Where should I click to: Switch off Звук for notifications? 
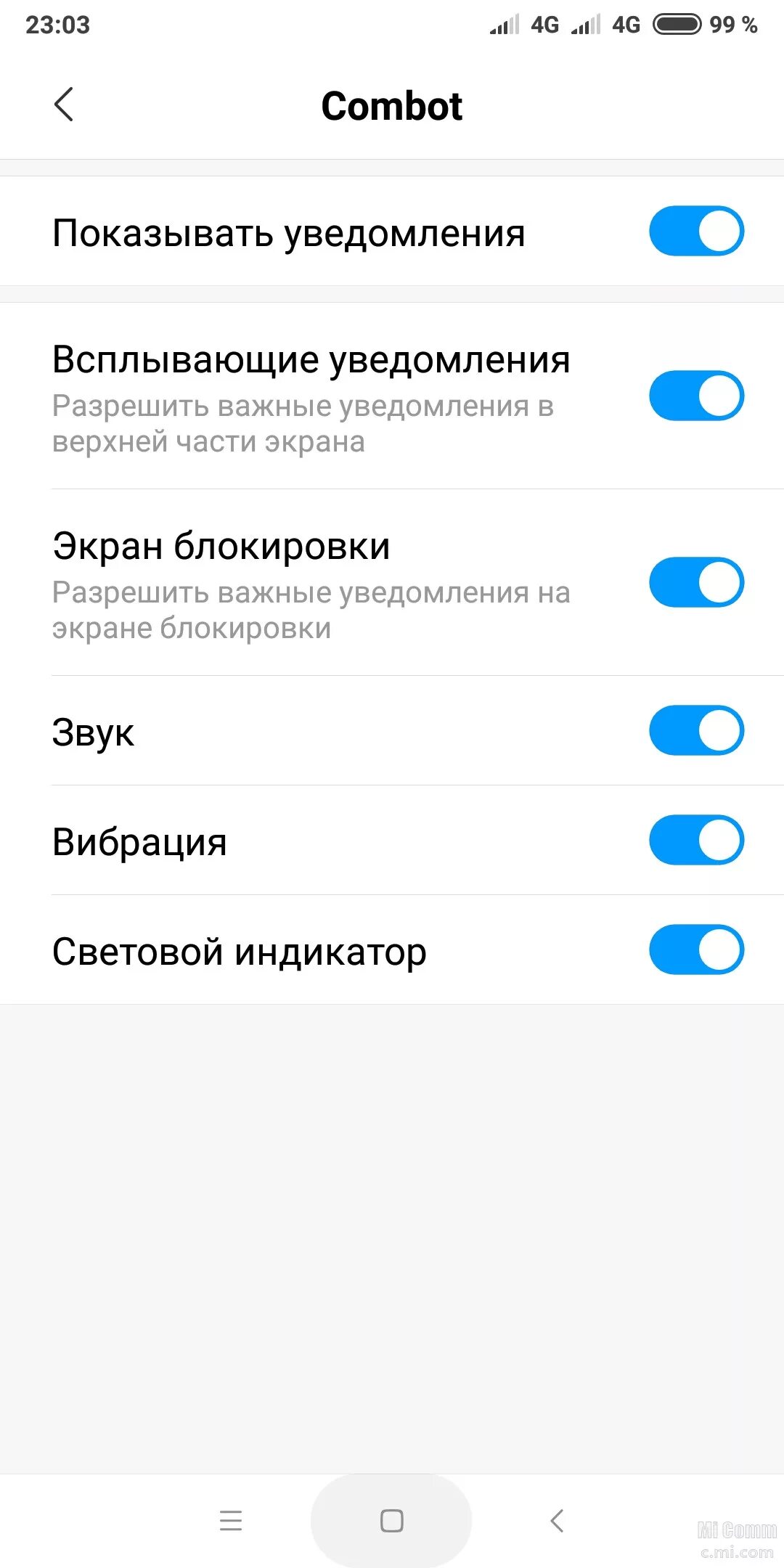click(x=696, y=730)
